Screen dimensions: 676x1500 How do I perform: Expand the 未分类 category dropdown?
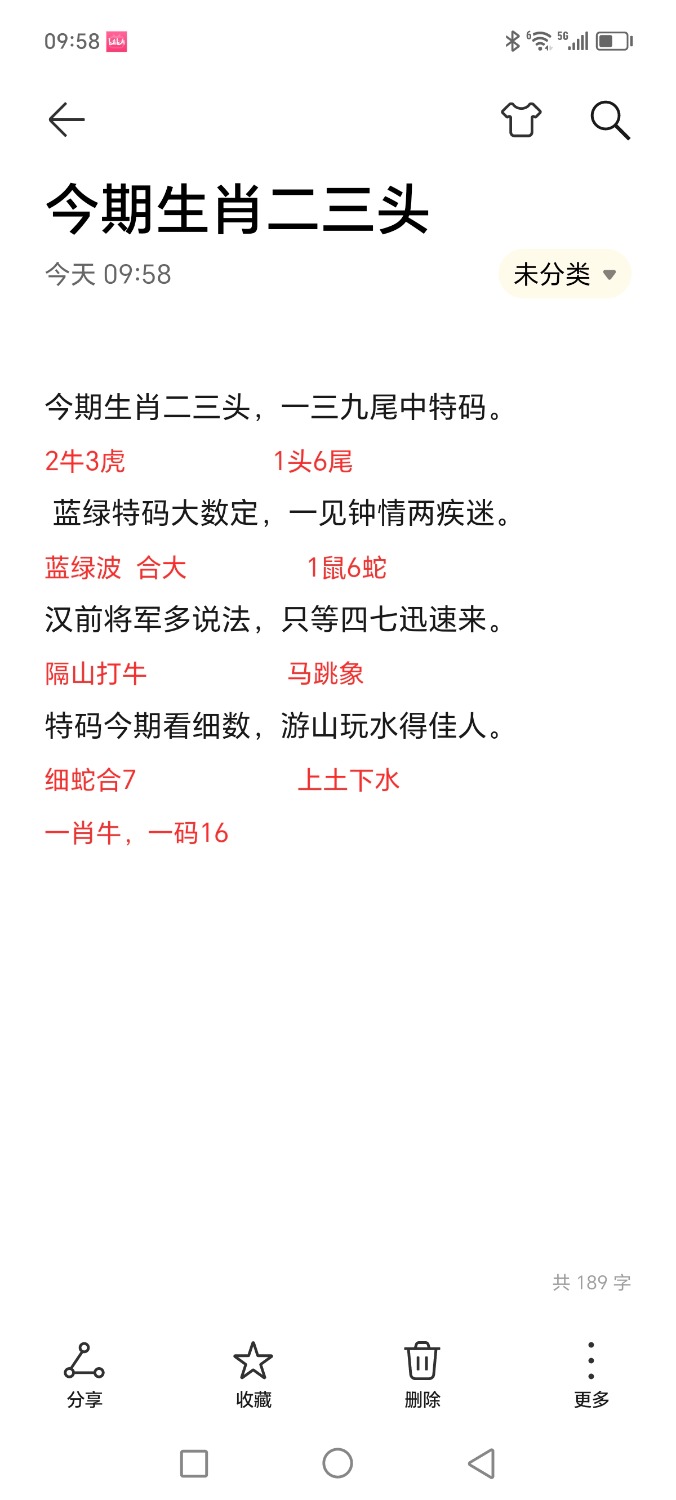point(565,274)
